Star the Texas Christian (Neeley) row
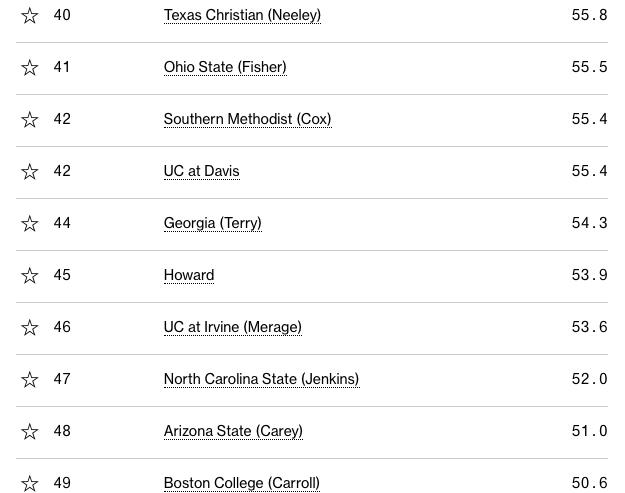Image resolution: width=625 pixels, height=493 pixels. coord(30,15)
